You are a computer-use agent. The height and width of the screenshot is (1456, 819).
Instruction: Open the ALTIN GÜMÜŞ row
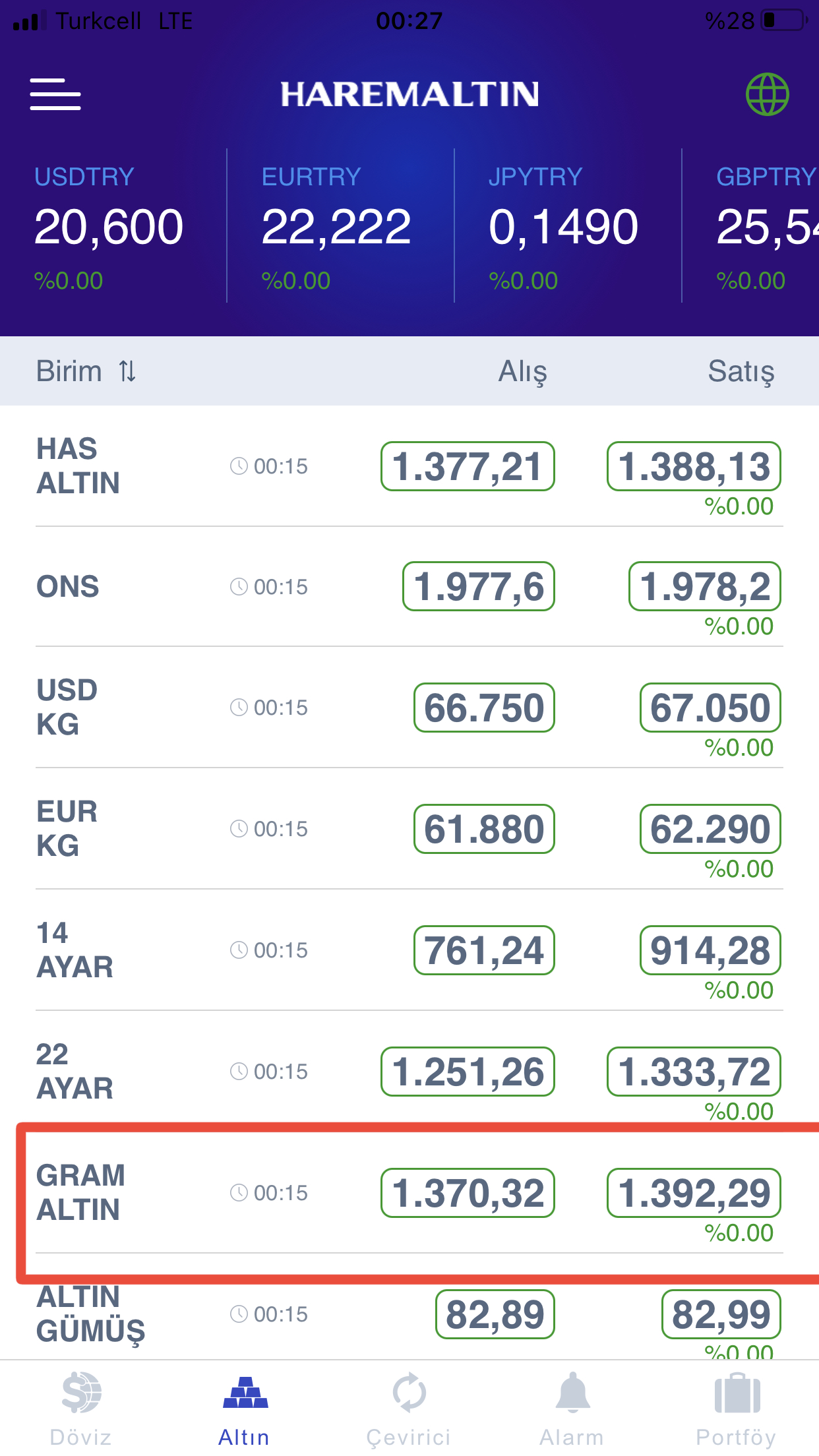[x=409, y=1314]
